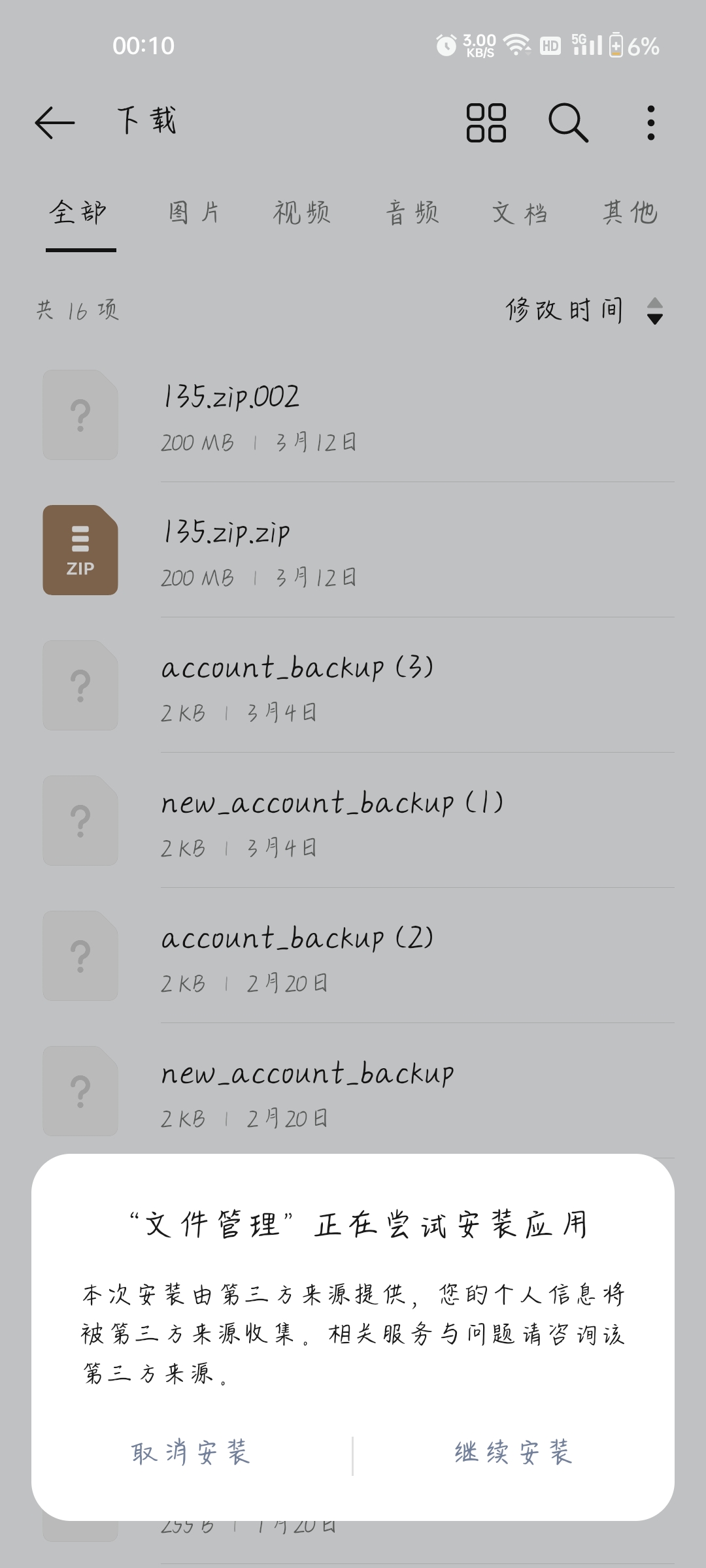Select the 全部 tab

tap(78, 213)
